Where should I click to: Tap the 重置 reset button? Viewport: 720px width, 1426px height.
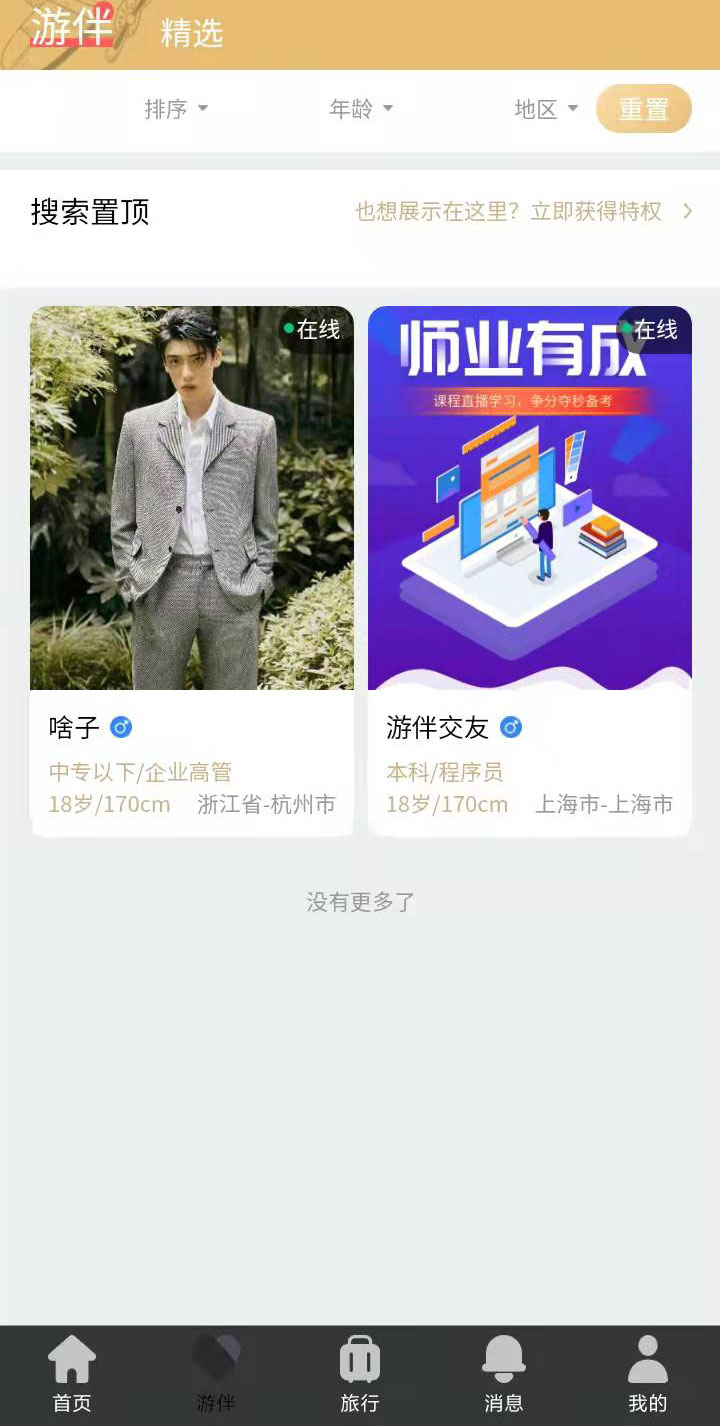click(x=644, y=109)
